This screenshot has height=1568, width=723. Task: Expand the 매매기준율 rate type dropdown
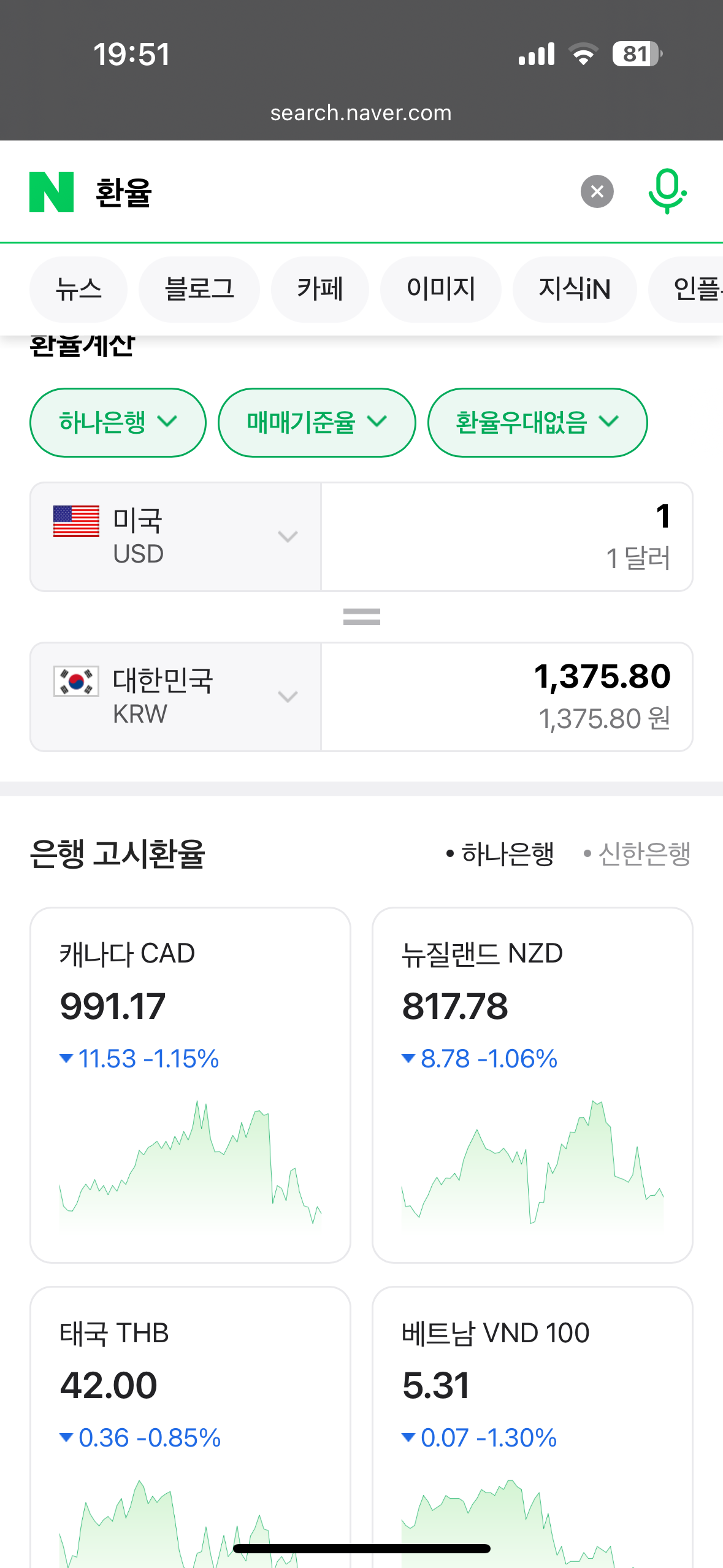coord(316,422)
